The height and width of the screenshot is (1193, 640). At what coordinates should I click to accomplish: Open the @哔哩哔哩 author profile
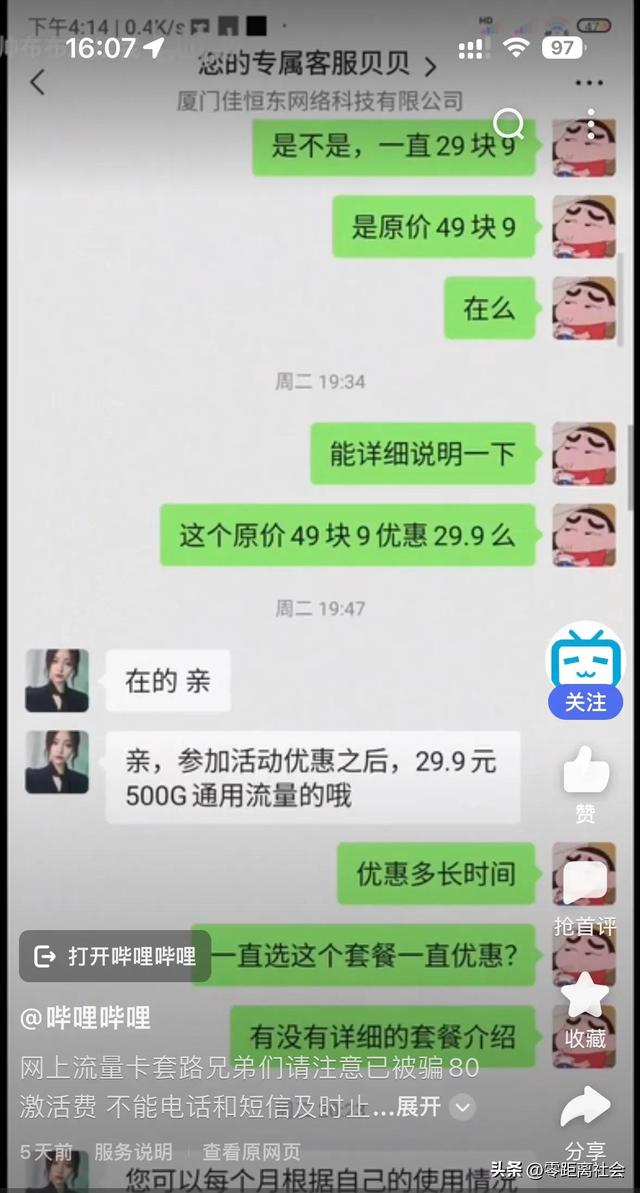(x=86, y=1018)
